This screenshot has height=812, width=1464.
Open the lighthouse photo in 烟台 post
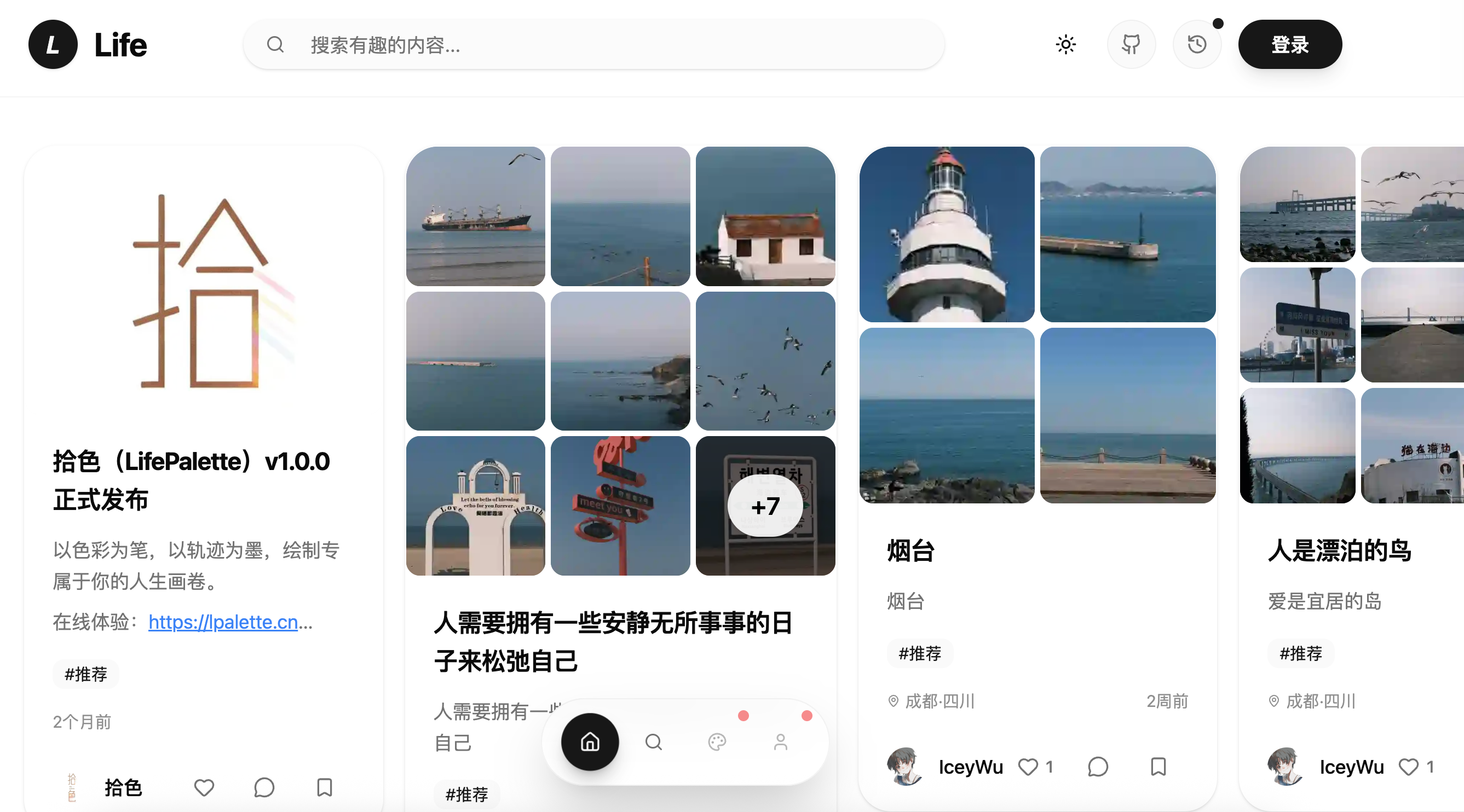click(947, 234)
